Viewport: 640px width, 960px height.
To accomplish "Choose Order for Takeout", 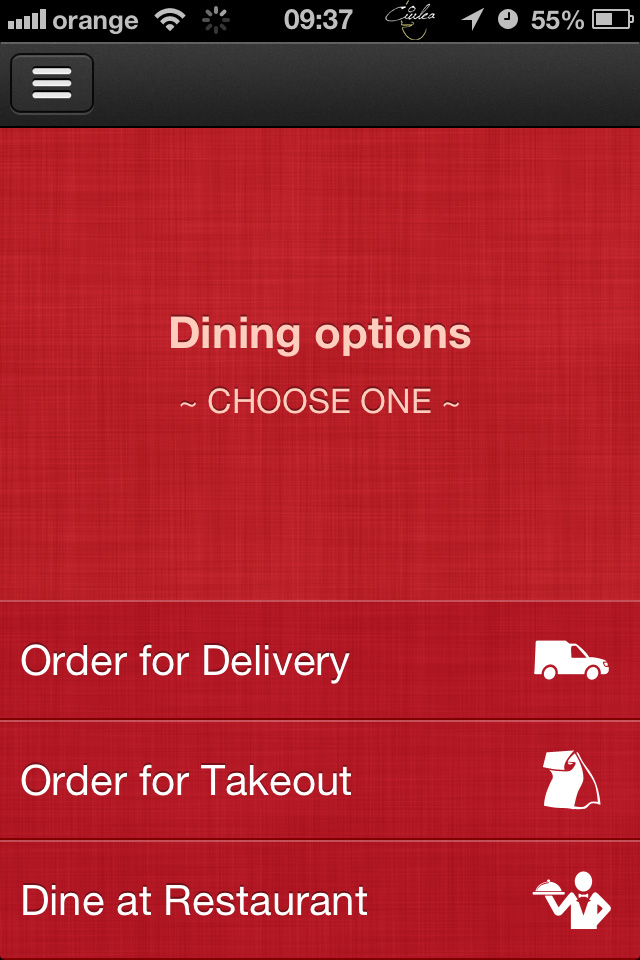I will (x=320, y=781).
